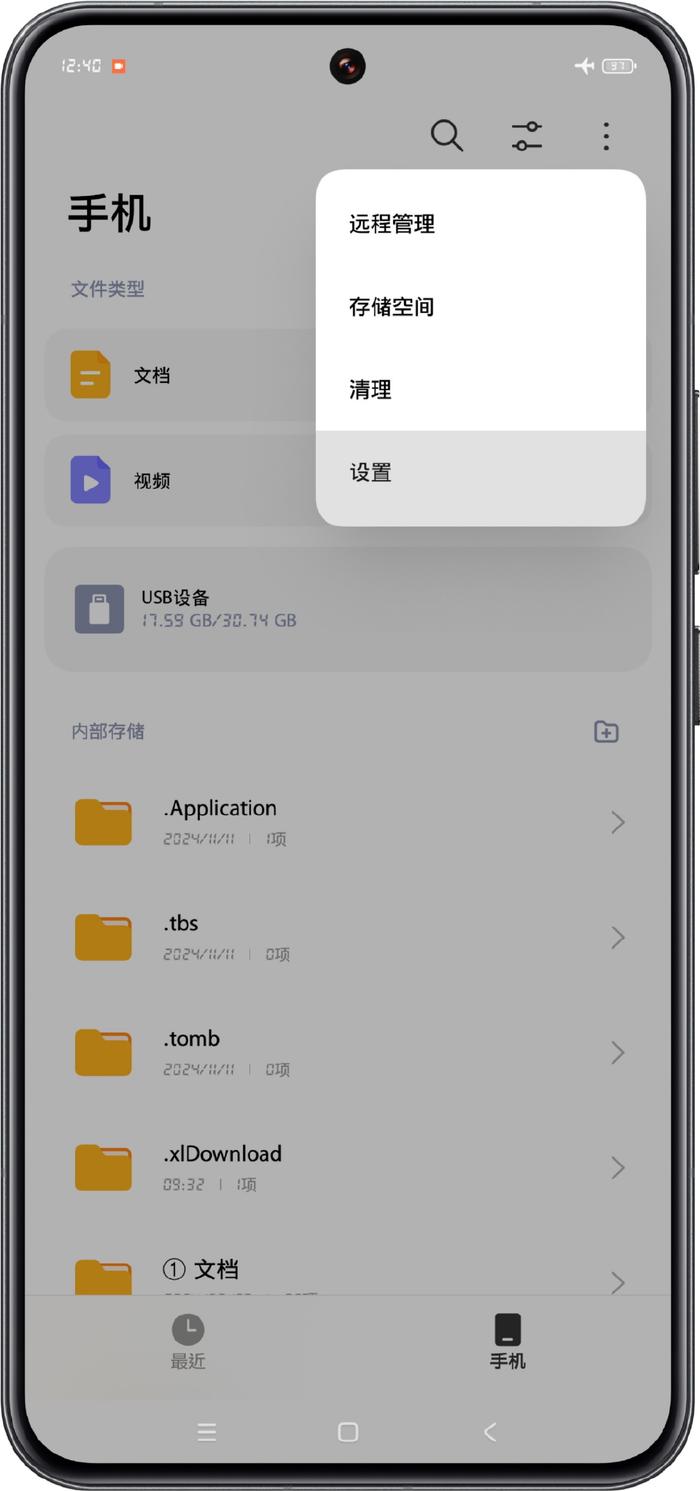Tap the system home button
The image size is (700, 1491).
click(x=348, y=1432)
